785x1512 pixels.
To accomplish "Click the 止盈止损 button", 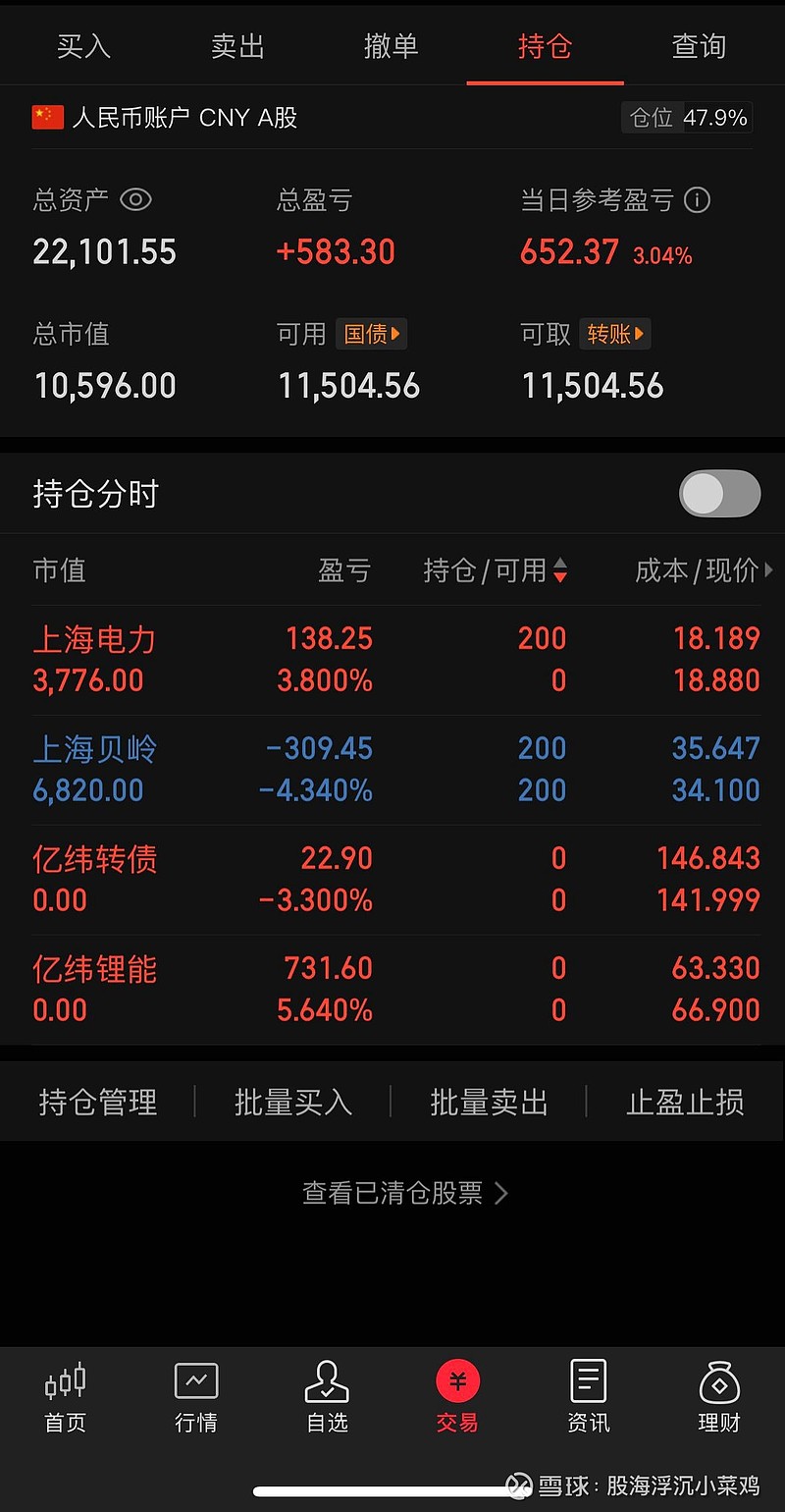I will [685, 1102].
